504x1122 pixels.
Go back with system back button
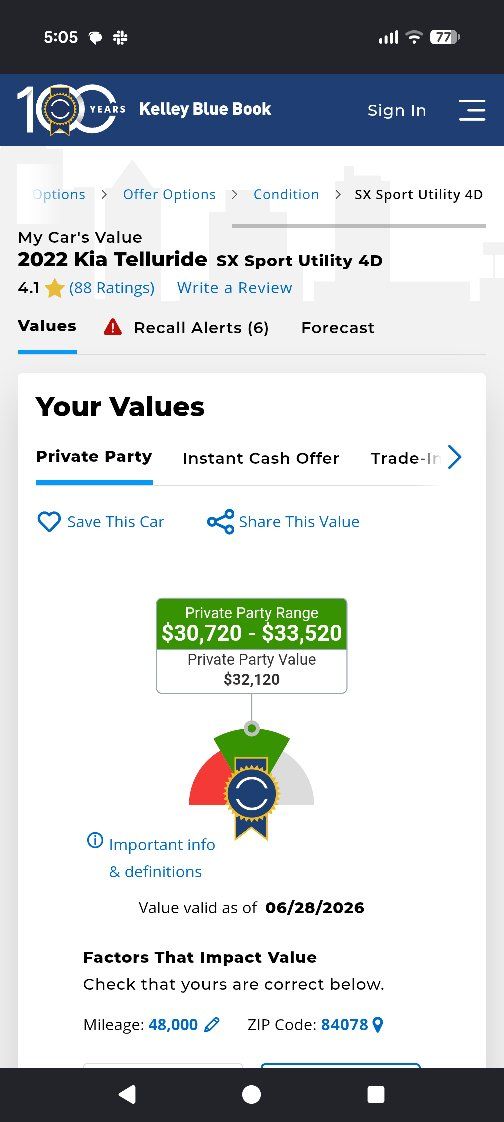tap(127, 1094)
